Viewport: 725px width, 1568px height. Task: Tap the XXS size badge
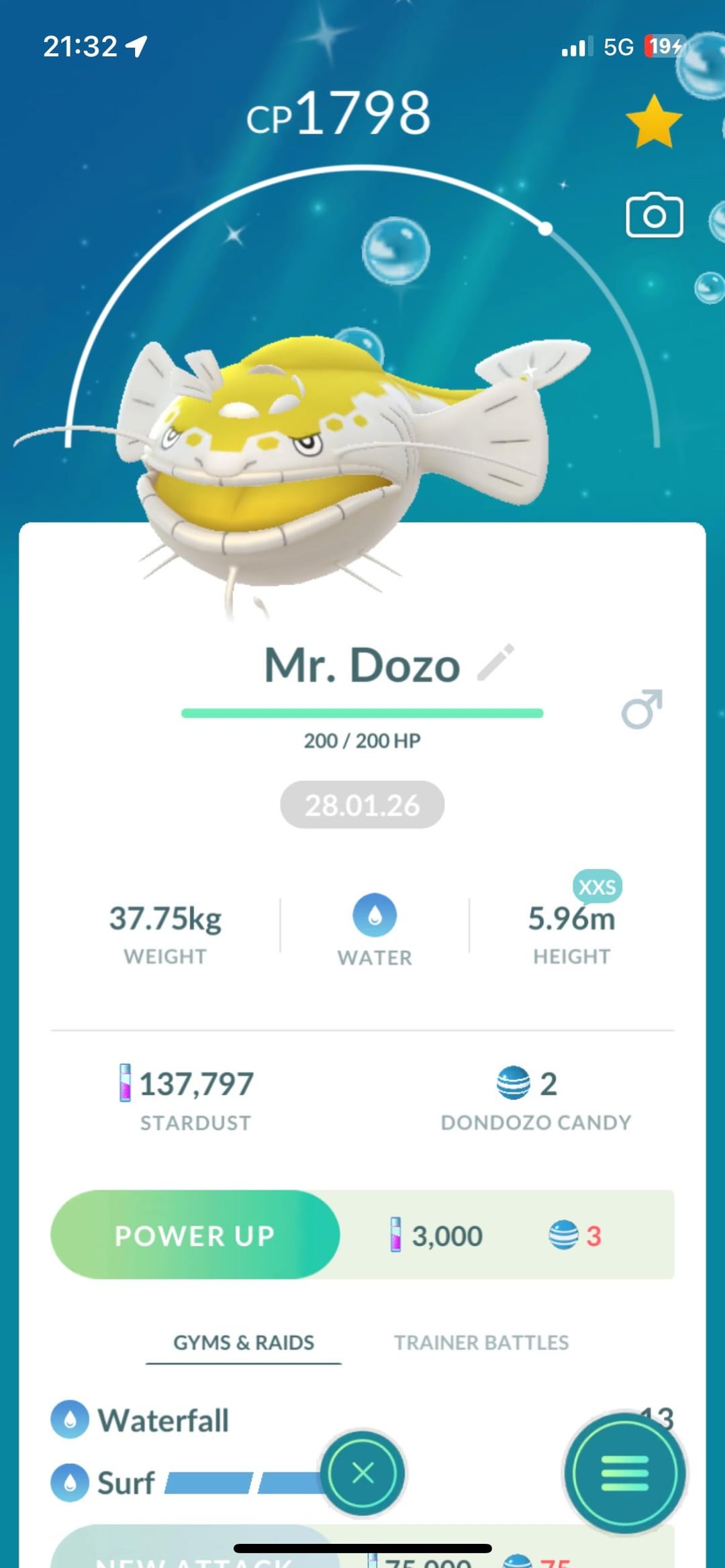tap(597, 886)
